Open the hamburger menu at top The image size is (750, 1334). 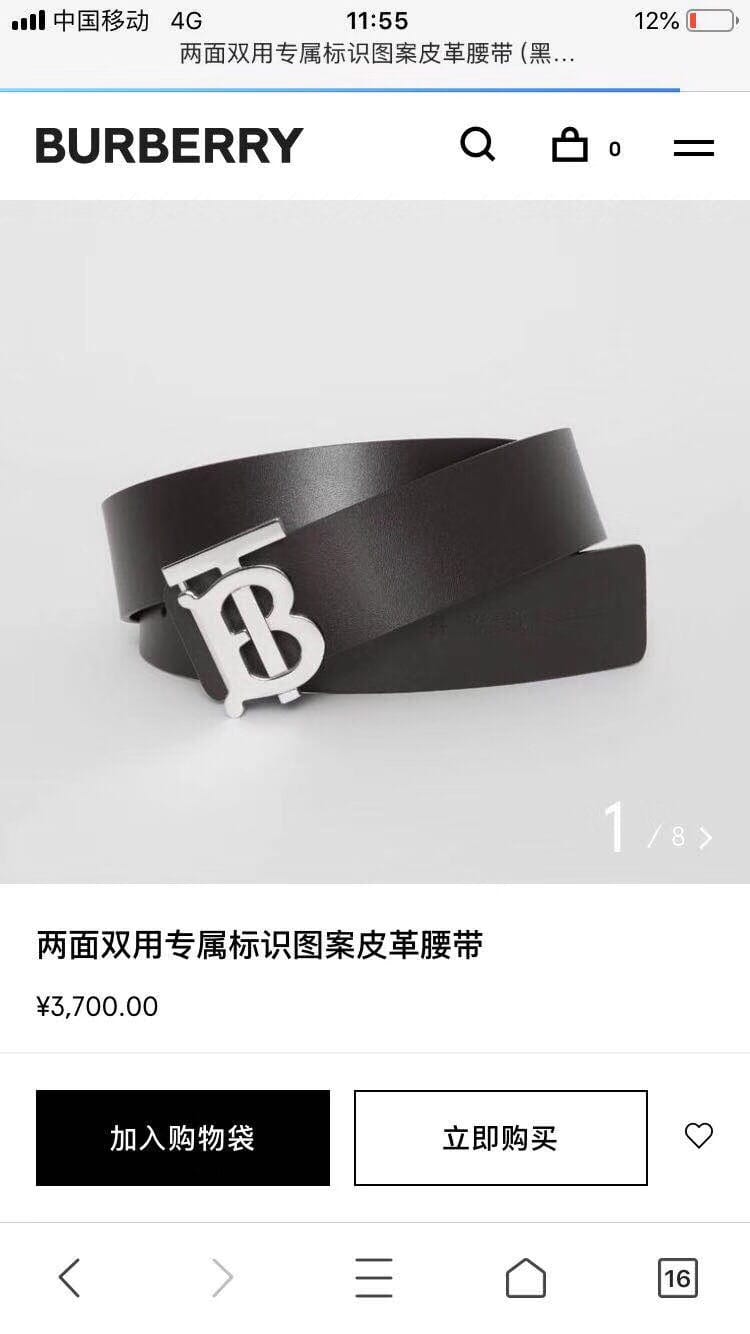(x=693, y=148)
